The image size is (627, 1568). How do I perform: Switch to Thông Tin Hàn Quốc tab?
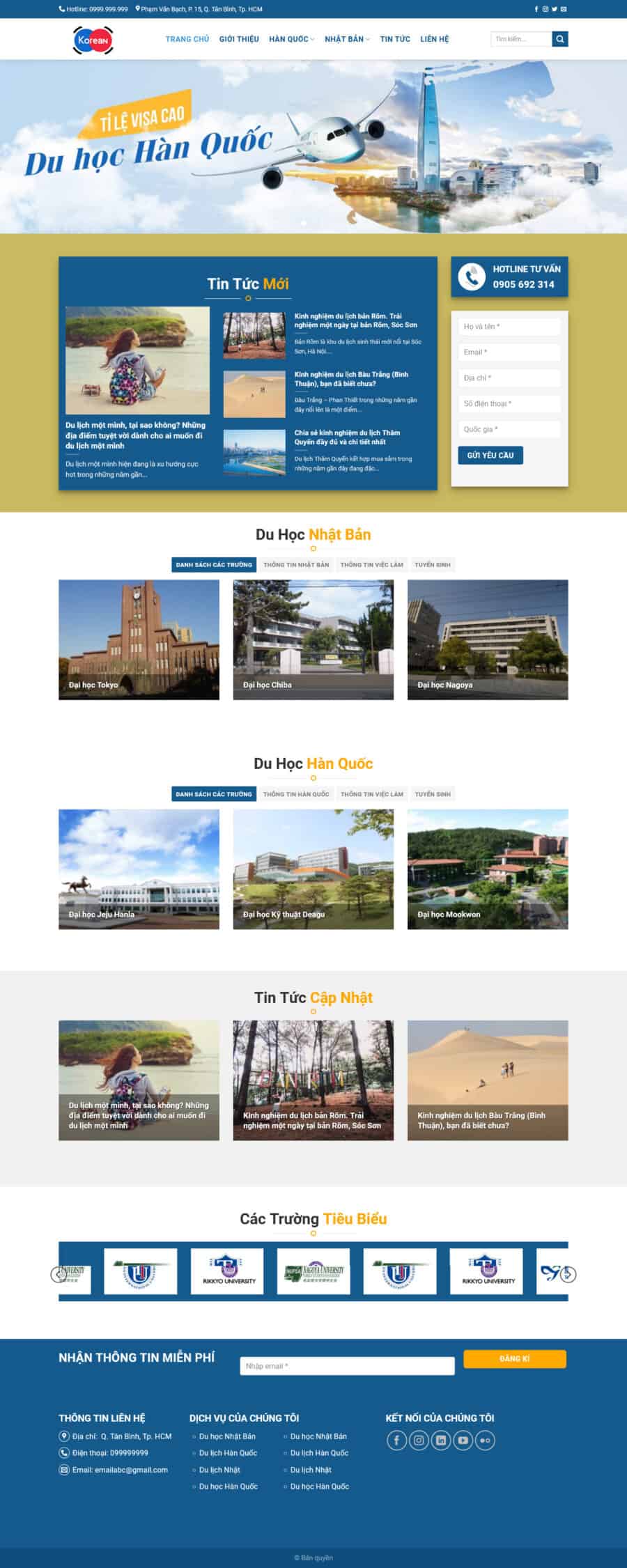(x=296, y=794)
